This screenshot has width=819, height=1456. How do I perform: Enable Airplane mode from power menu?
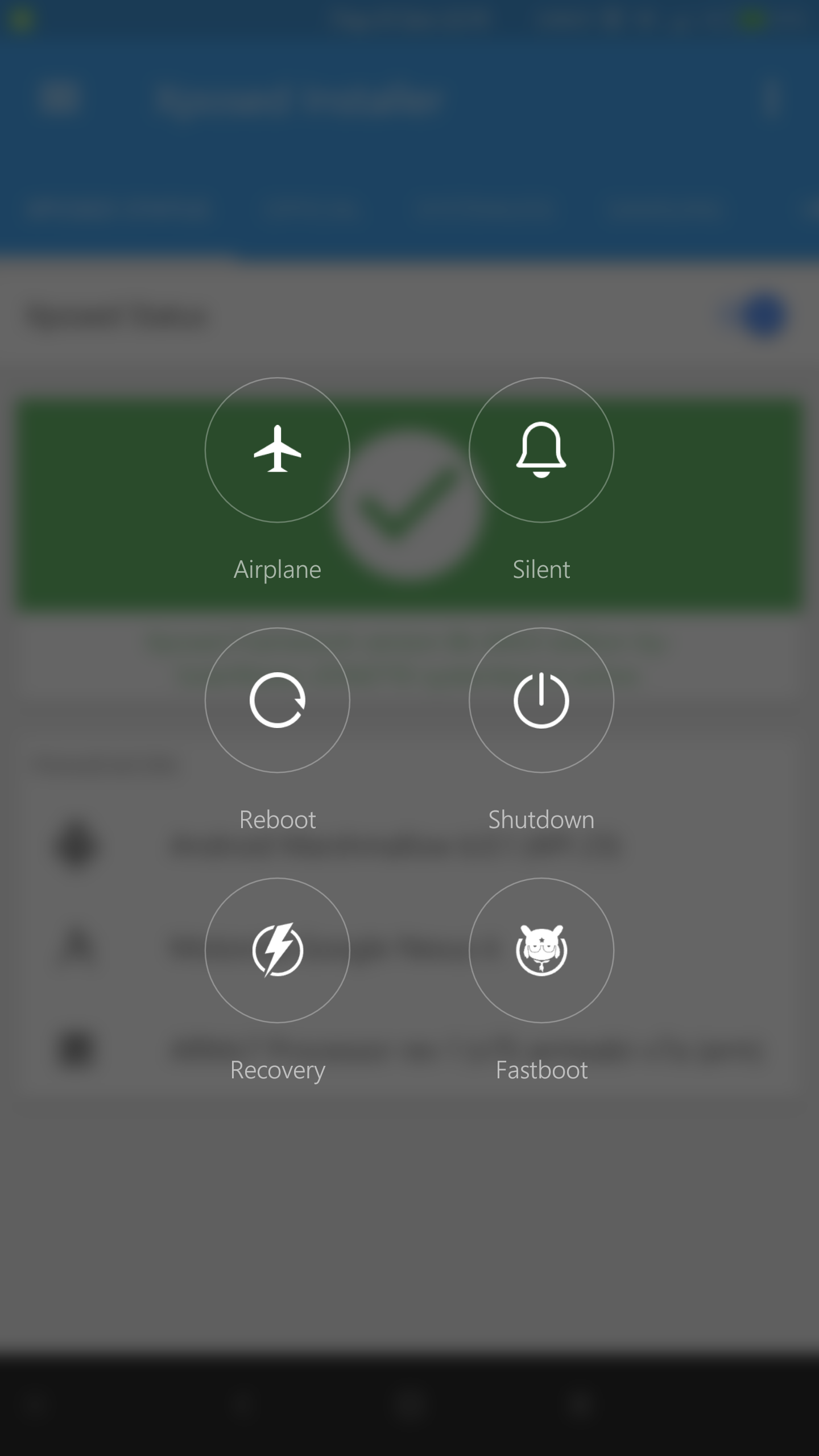click(x=277, y=450)
